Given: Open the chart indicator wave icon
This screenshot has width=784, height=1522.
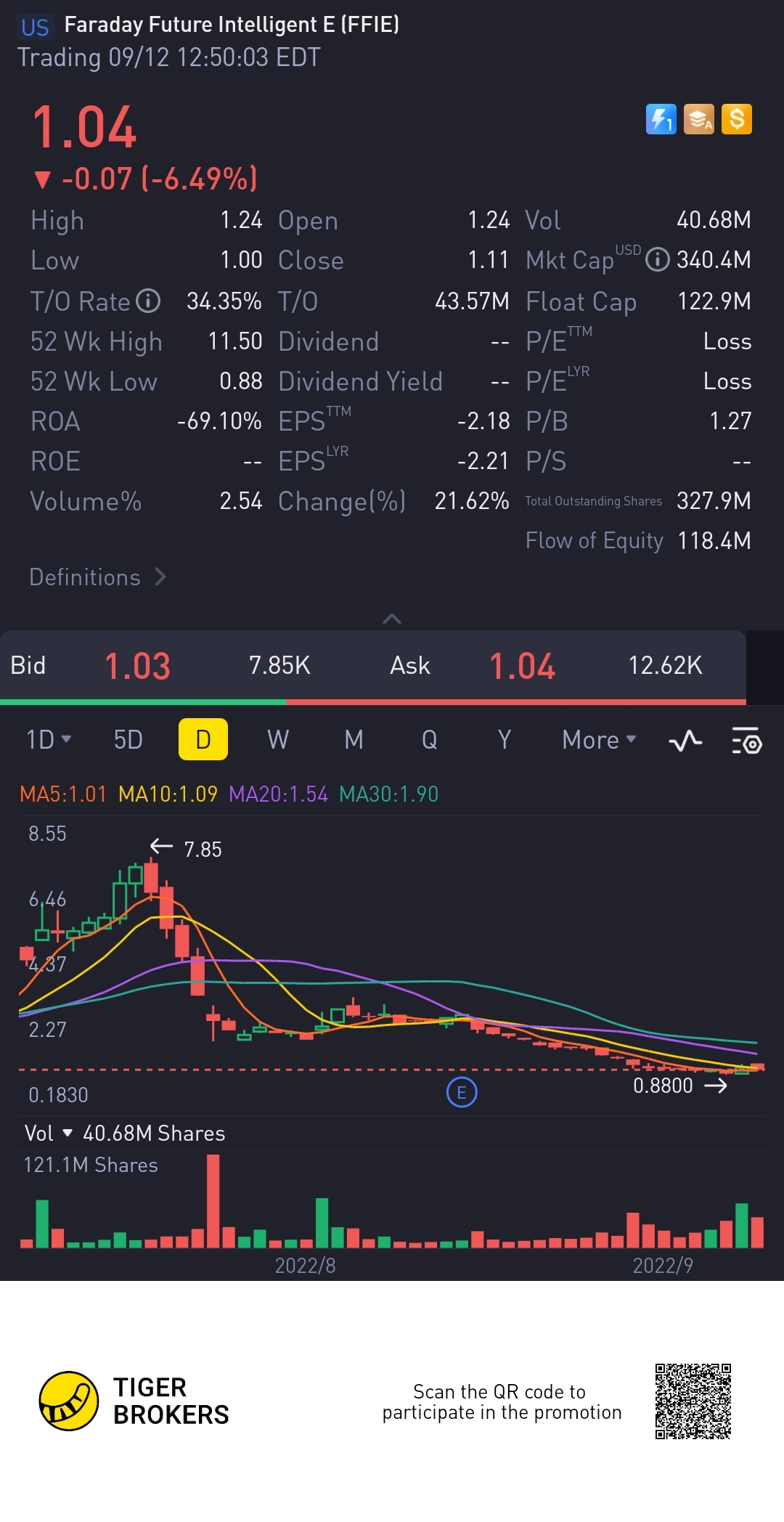Looking at the screenshot, I should coord(685,741).
